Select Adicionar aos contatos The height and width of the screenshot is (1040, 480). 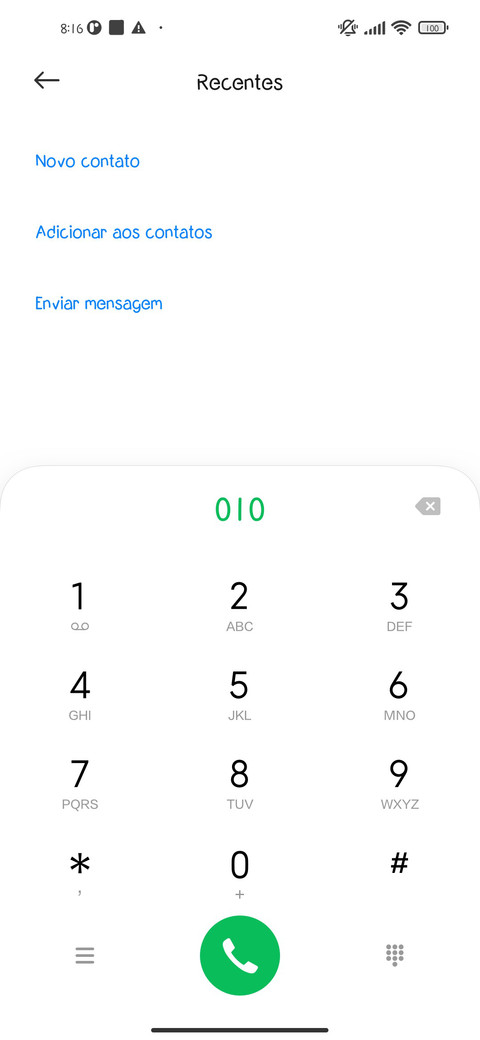(124, 232)
